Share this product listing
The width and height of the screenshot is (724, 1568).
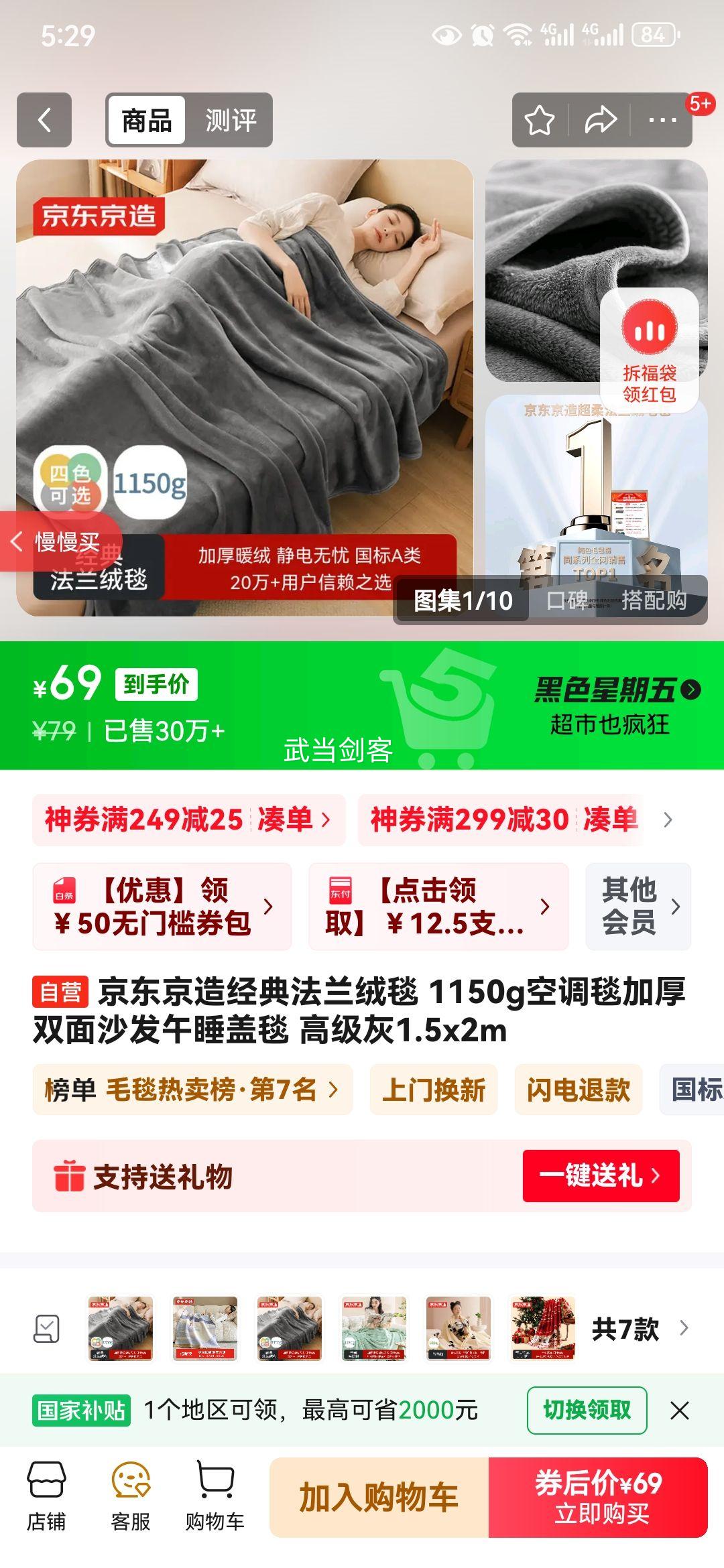pos(600,121)
